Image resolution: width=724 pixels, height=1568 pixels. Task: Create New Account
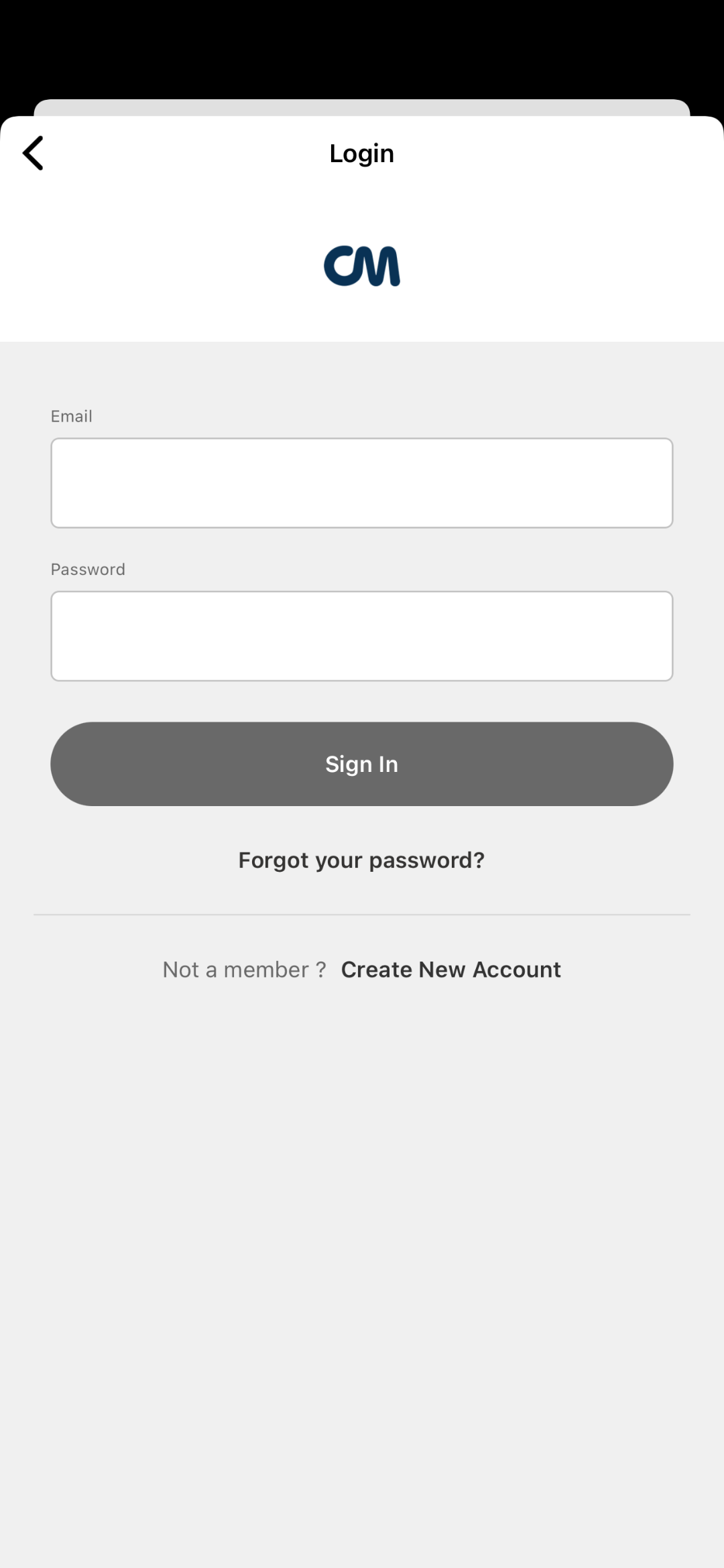[x=451, y=970]
